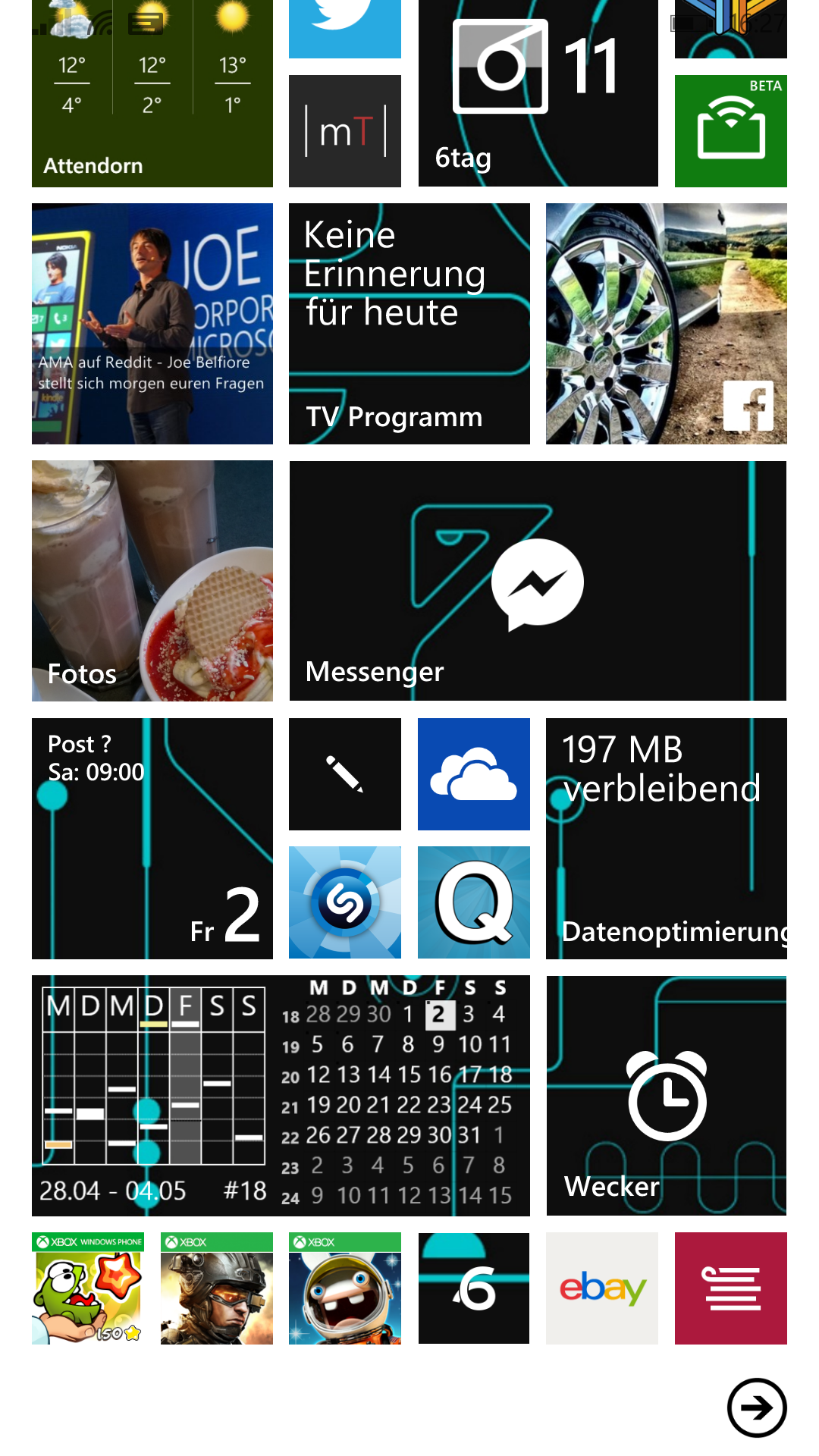Viewport: 819px width, 1456px height.
Task: Open the Attendorn weather tile
Action: tap(152, 93)
